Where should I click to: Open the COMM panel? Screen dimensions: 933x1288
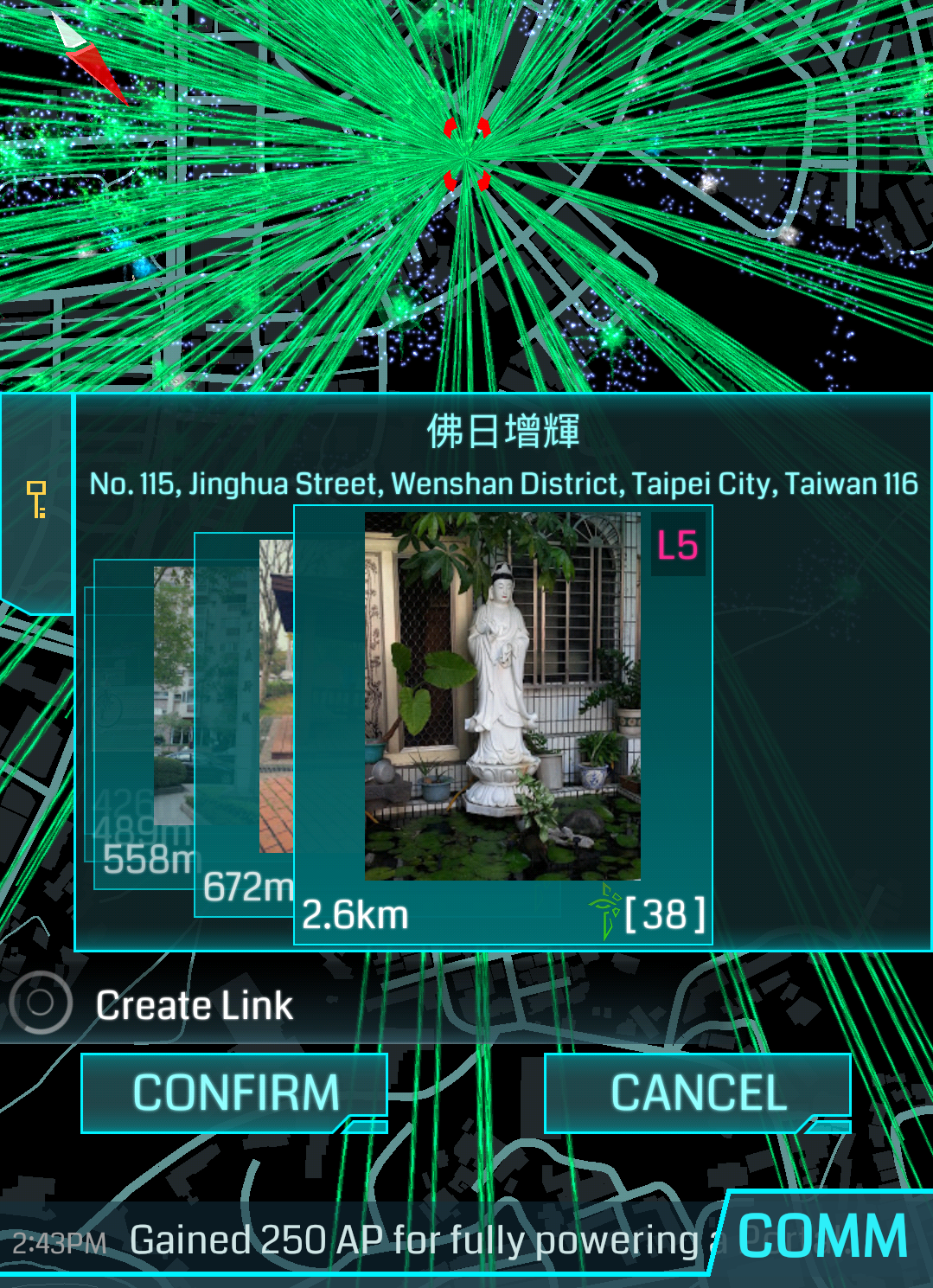click(x=821, y=1235)
